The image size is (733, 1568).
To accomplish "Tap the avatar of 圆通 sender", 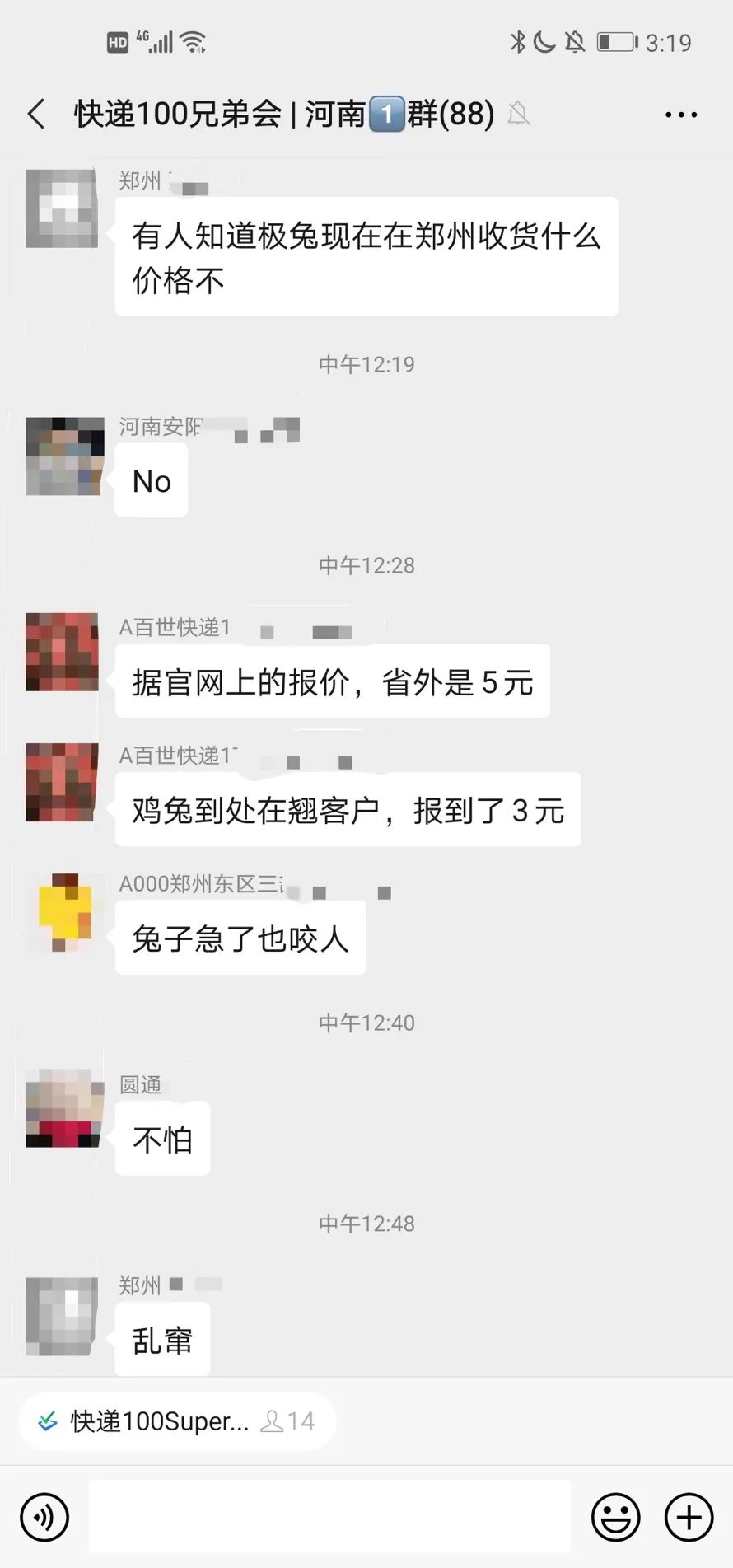I will [63, 1108].
